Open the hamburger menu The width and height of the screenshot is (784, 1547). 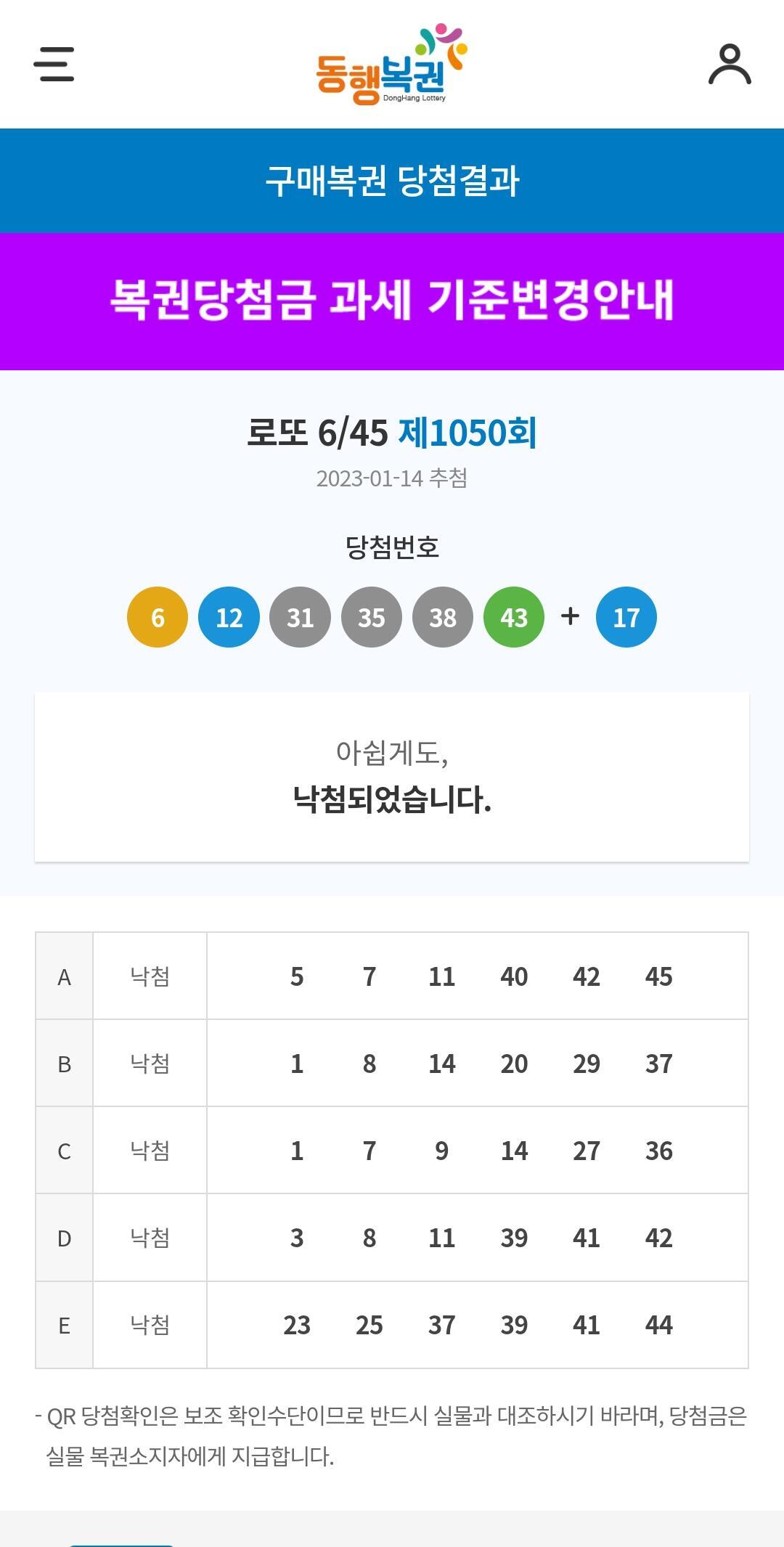(54, 64)
